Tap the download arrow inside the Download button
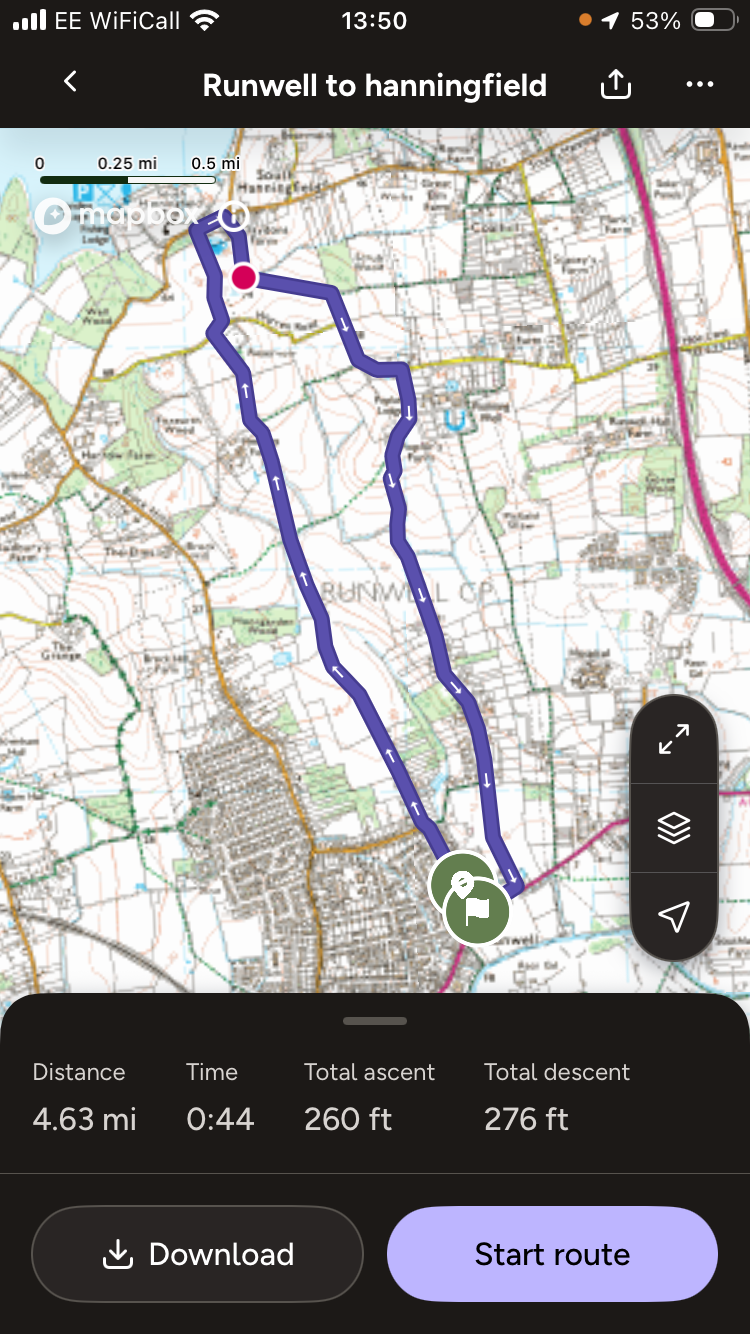 [119, 1253]
